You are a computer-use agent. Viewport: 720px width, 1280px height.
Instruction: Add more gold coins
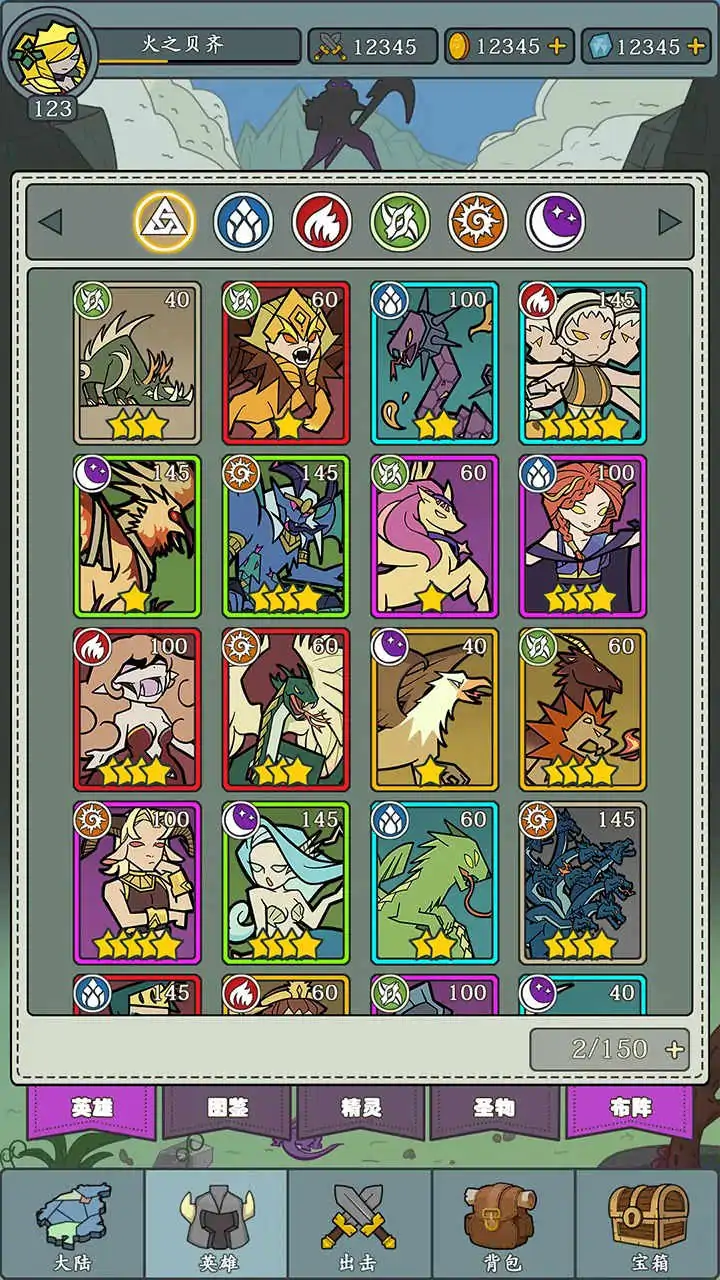click(557, 46)
